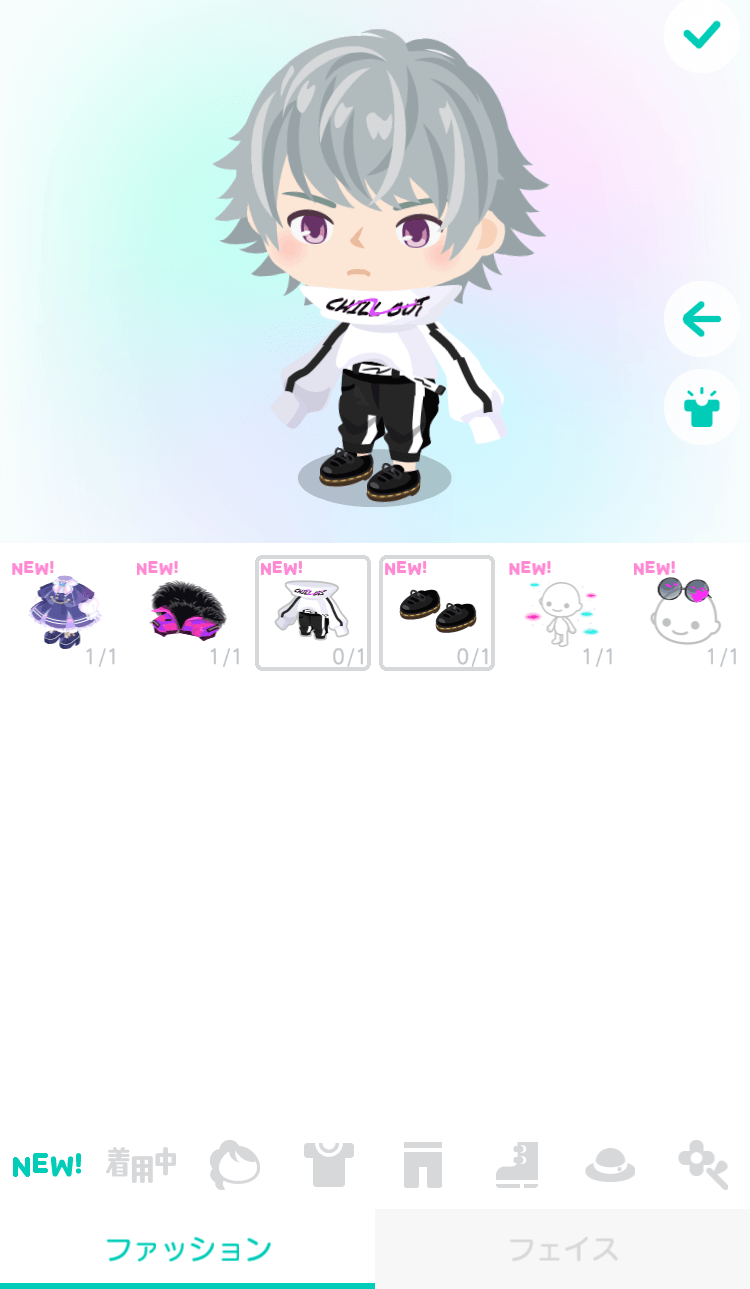The image size is (750, 1289).
Task: Open the hat category
Action: 610,1165
